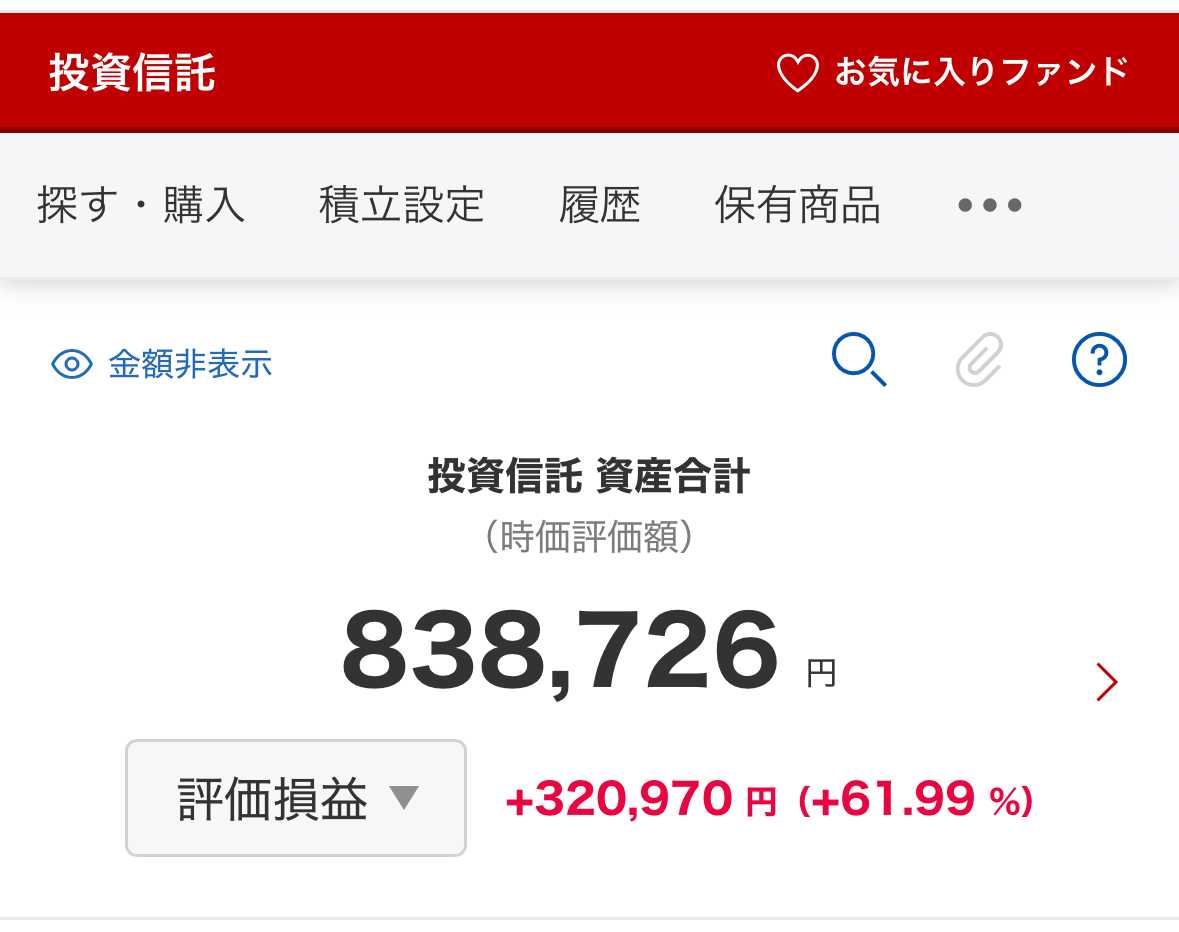Show more tabs via three dots
The height and width of the screenshot is (932, 1179).
pos(989,206)
